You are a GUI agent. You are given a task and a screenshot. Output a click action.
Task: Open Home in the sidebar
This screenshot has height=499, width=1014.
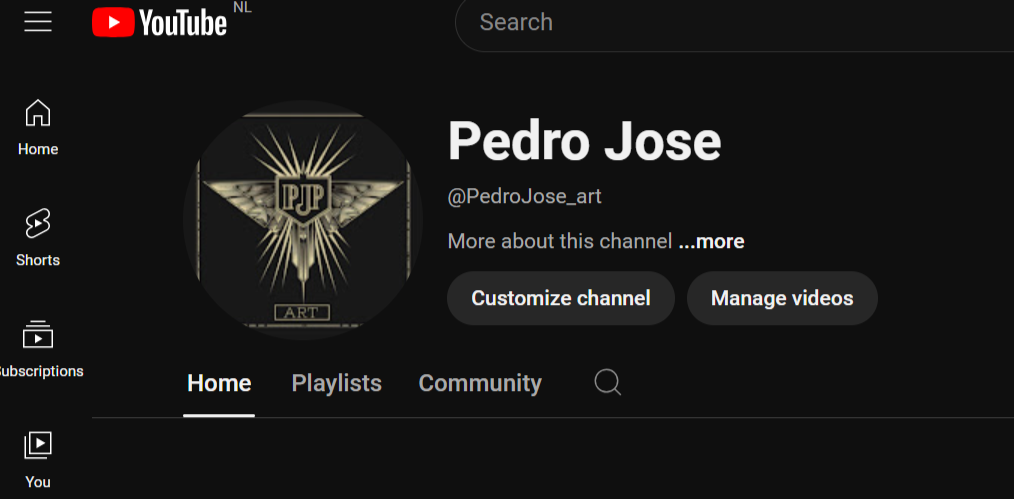tap(38, 127)
